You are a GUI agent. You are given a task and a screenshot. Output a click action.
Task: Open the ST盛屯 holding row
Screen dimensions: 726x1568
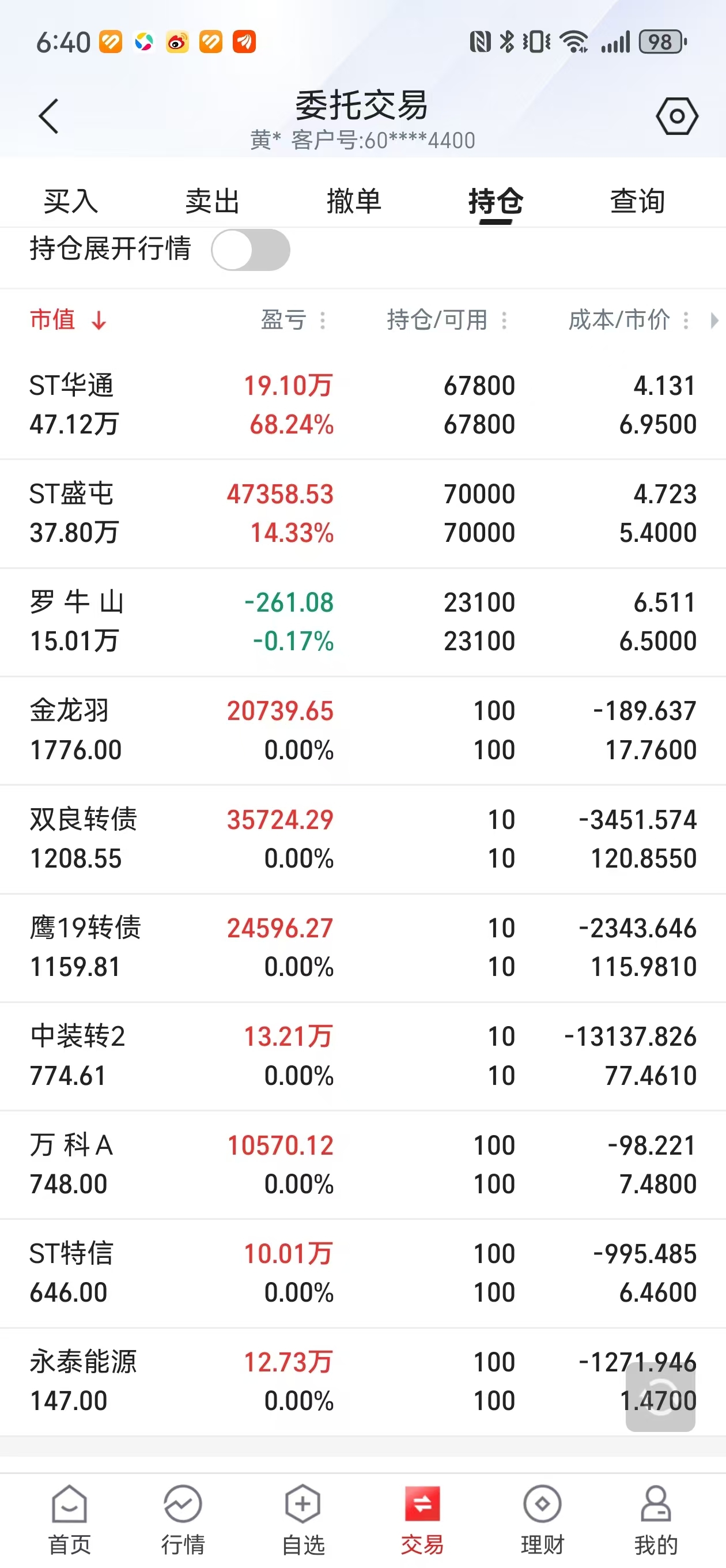point(362,514)
